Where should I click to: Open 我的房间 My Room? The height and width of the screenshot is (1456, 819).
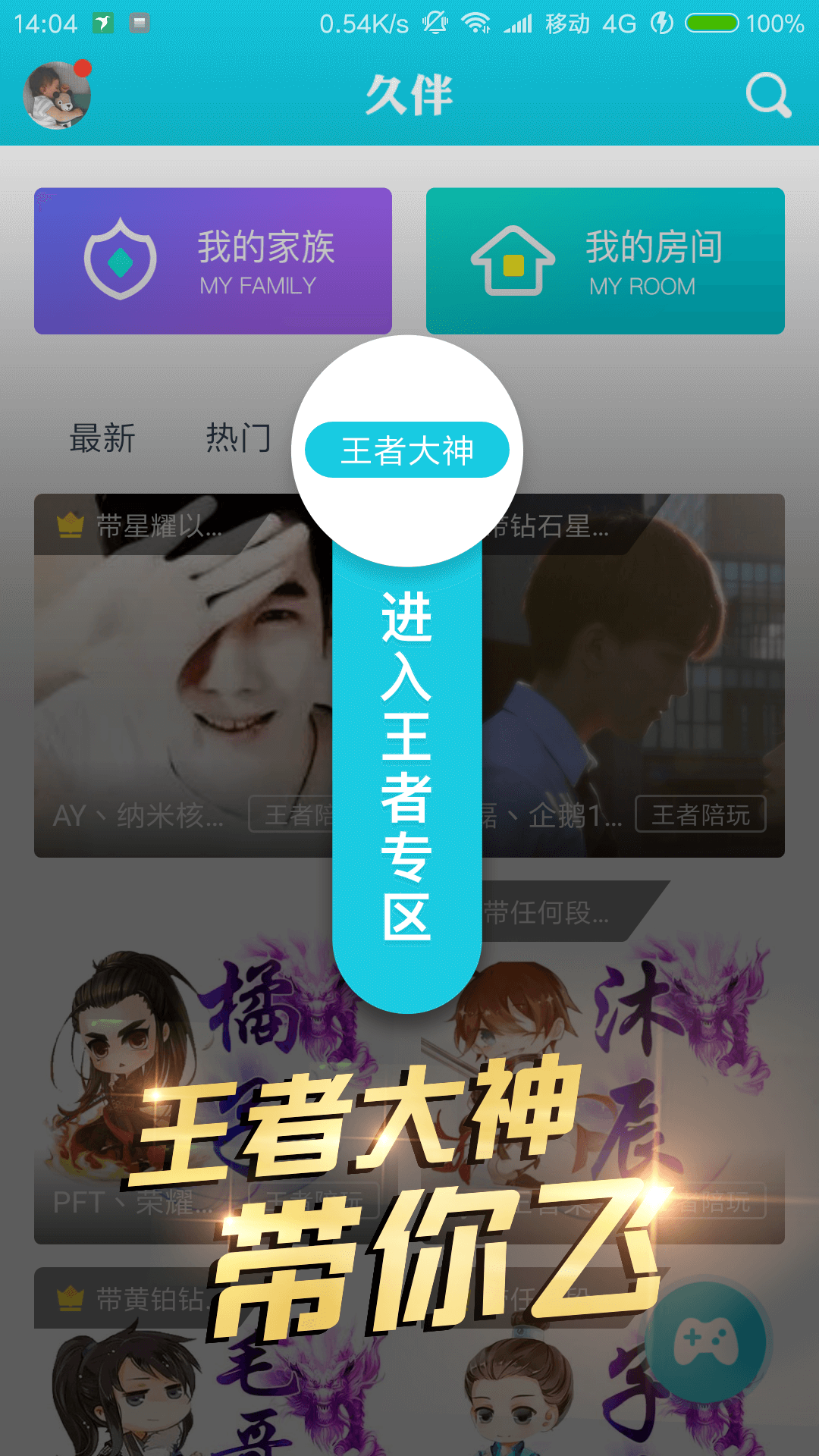(x=605, y=261)
